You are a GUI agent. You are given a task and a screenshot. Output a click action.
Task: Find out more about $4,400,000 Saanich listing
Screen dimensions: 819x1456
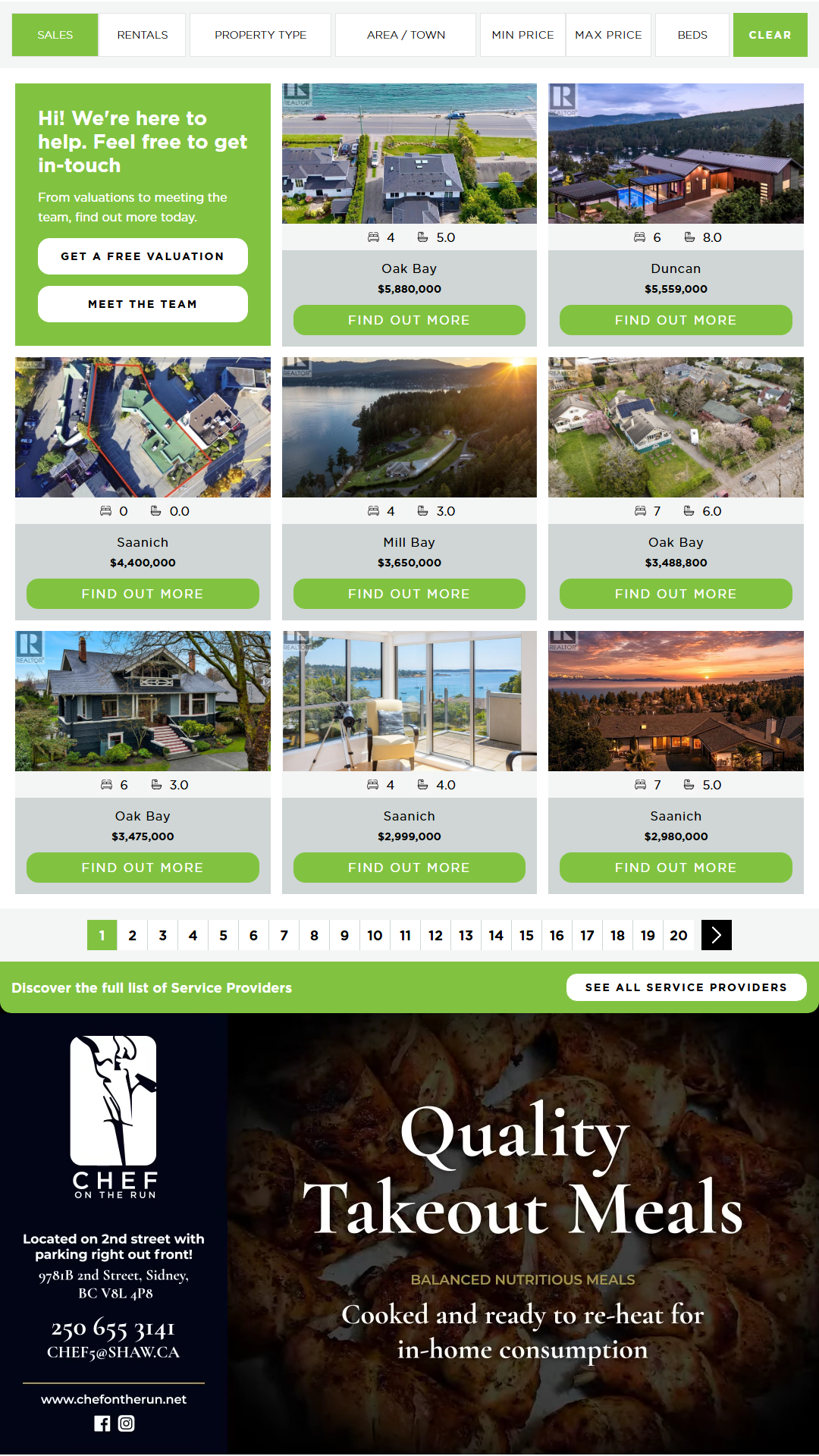[x=143, y=594]
